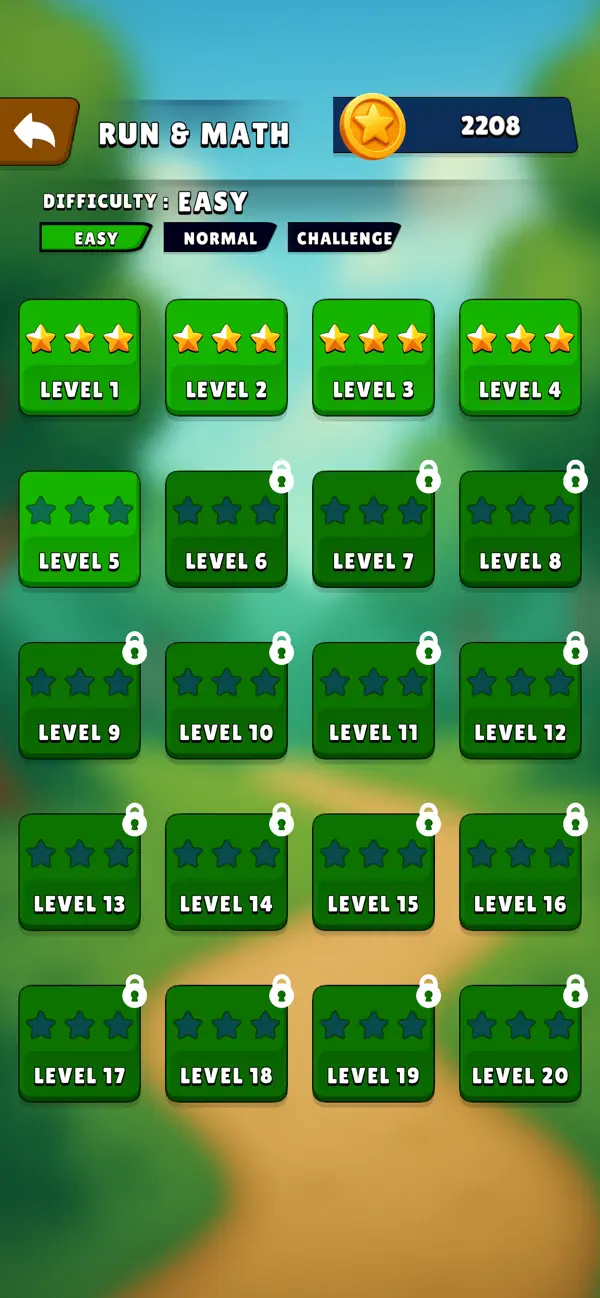Tap the Level 15 tile
The height and width of the screenshot is (1298, 600).
tap(373, 872)
